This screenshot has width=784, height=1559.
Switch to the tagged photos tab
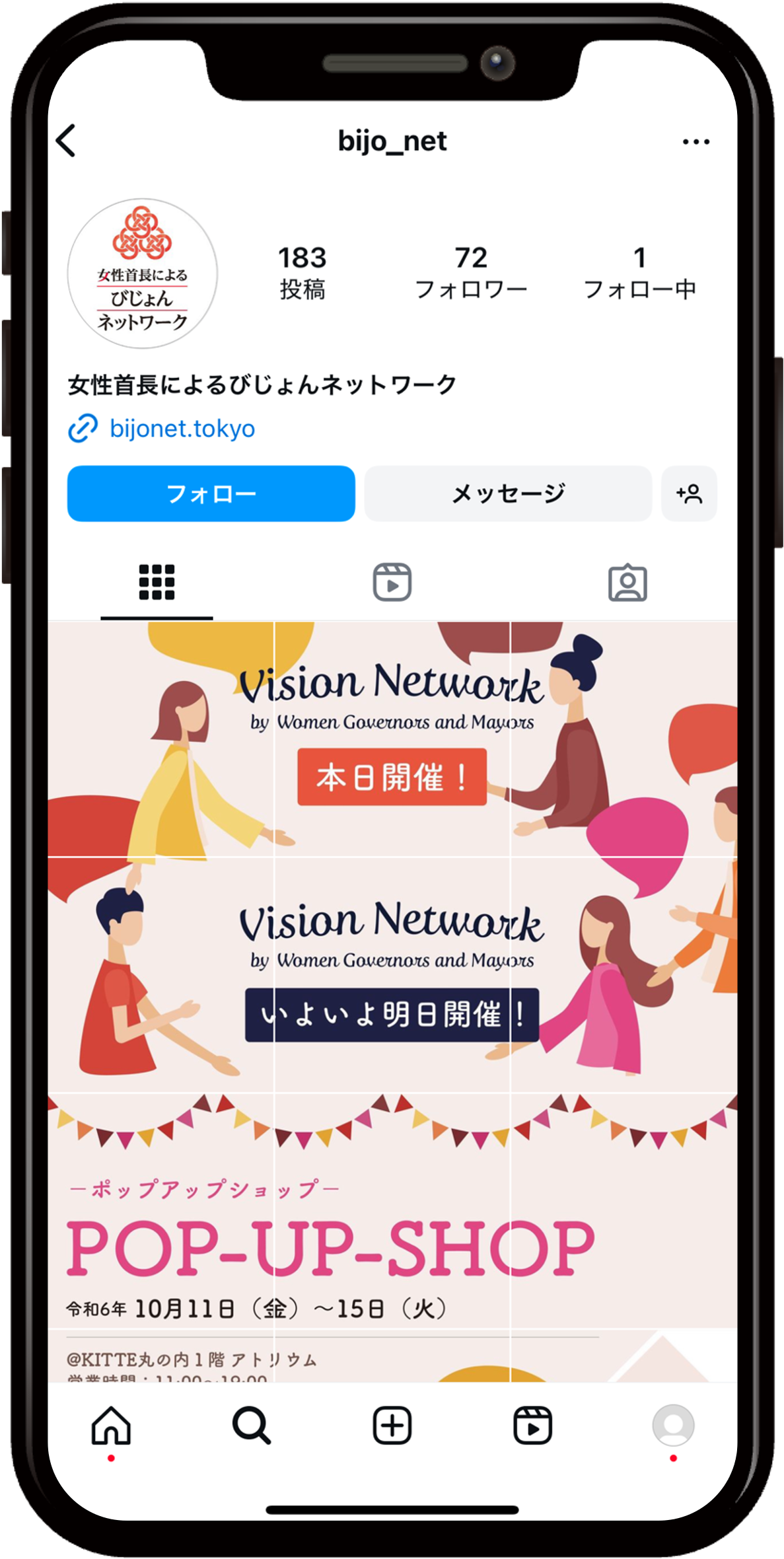(x=627, y=582)
